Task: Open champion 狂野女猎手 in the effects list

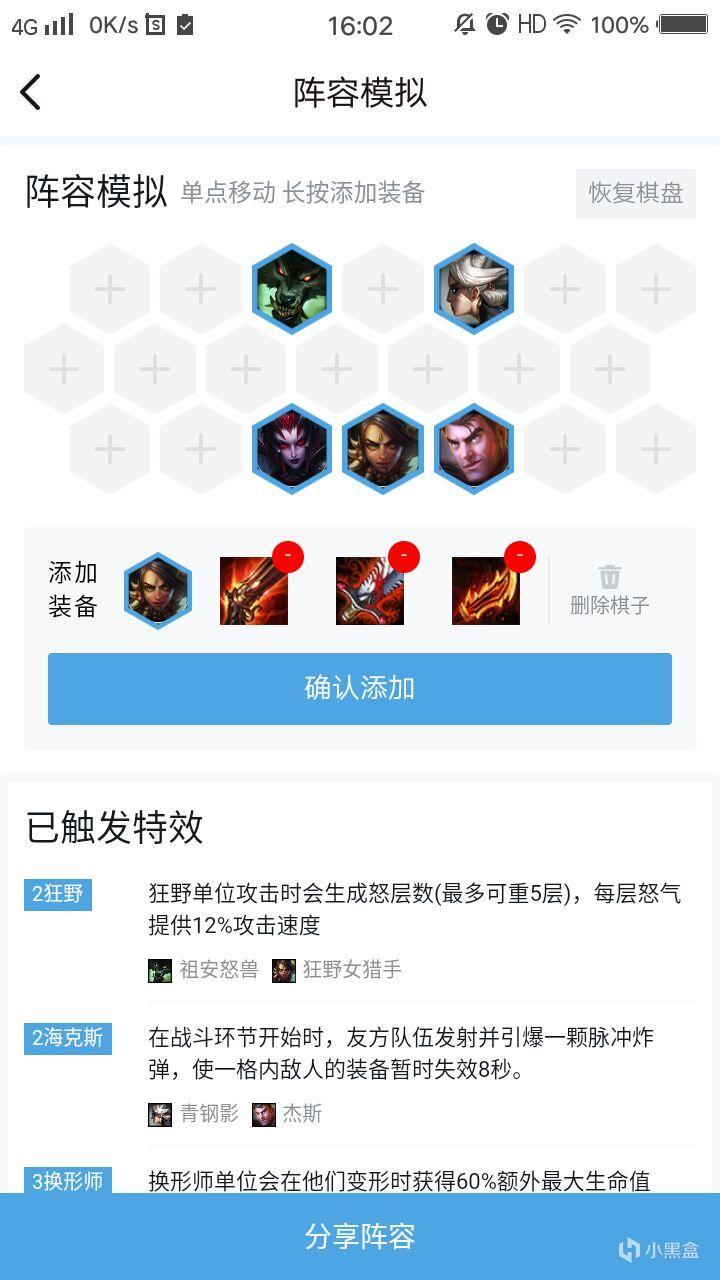Action: [338, 969]
